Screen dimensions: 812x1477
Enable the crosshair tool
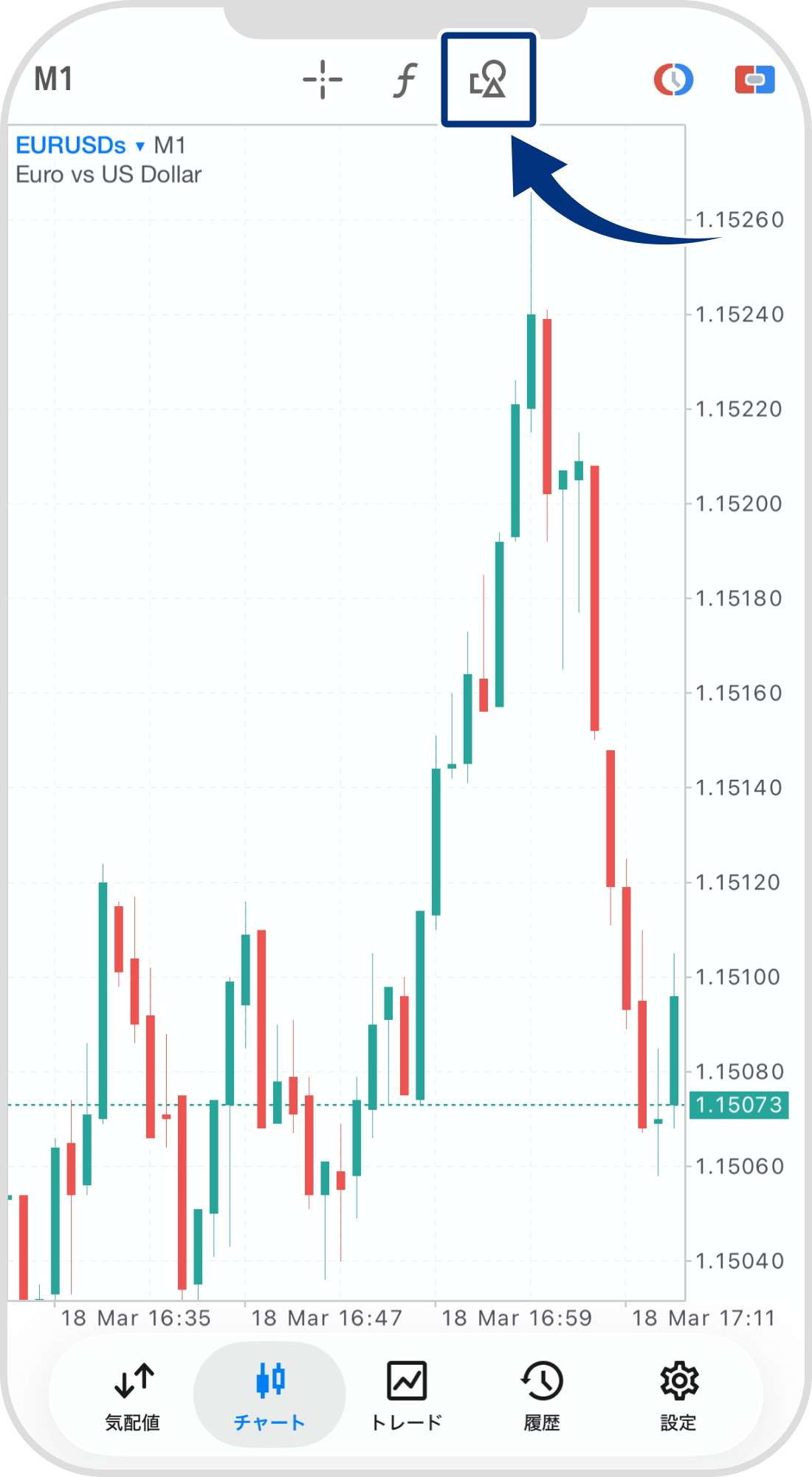pos(323,80)
